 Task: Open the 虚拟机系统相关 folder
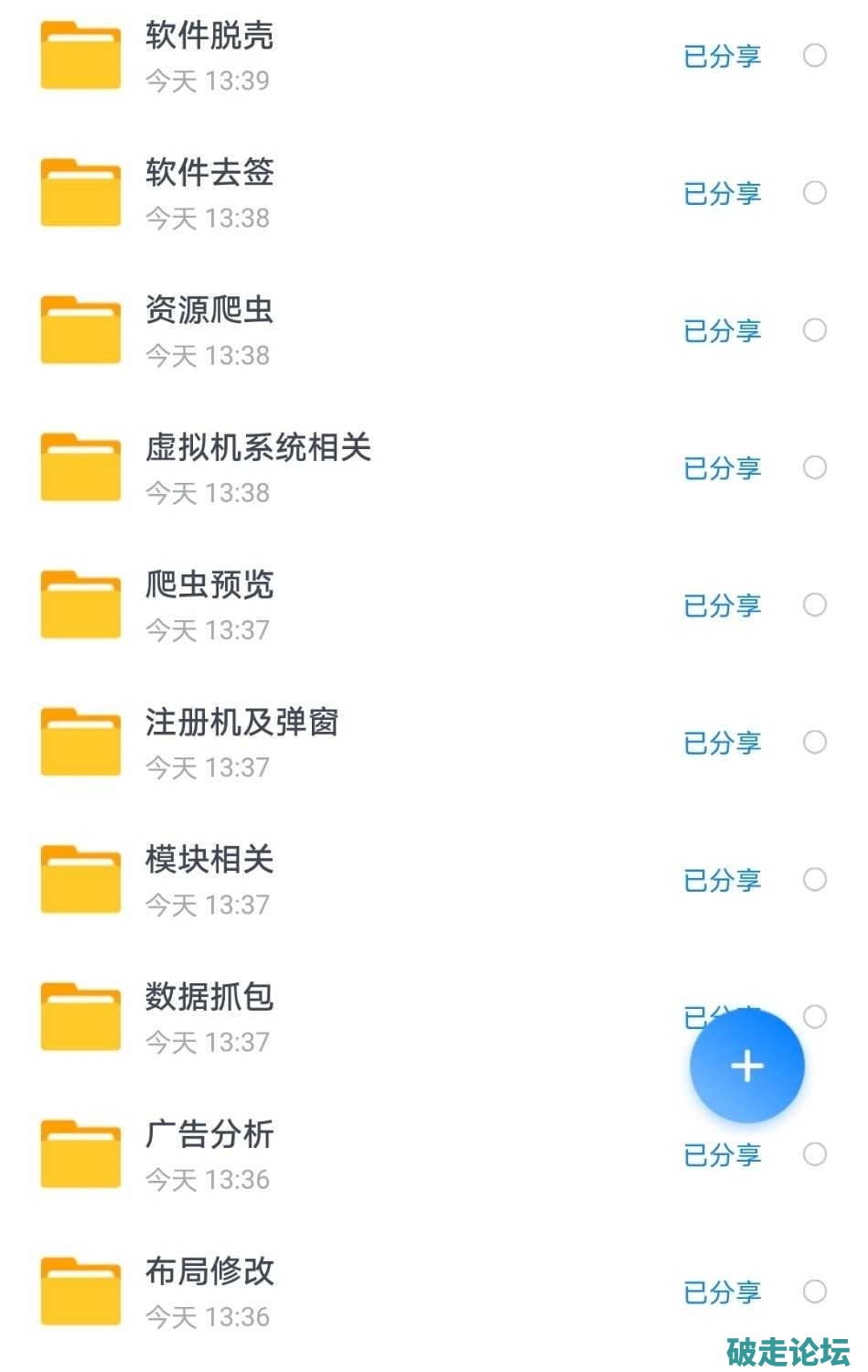tap(258, 448)
